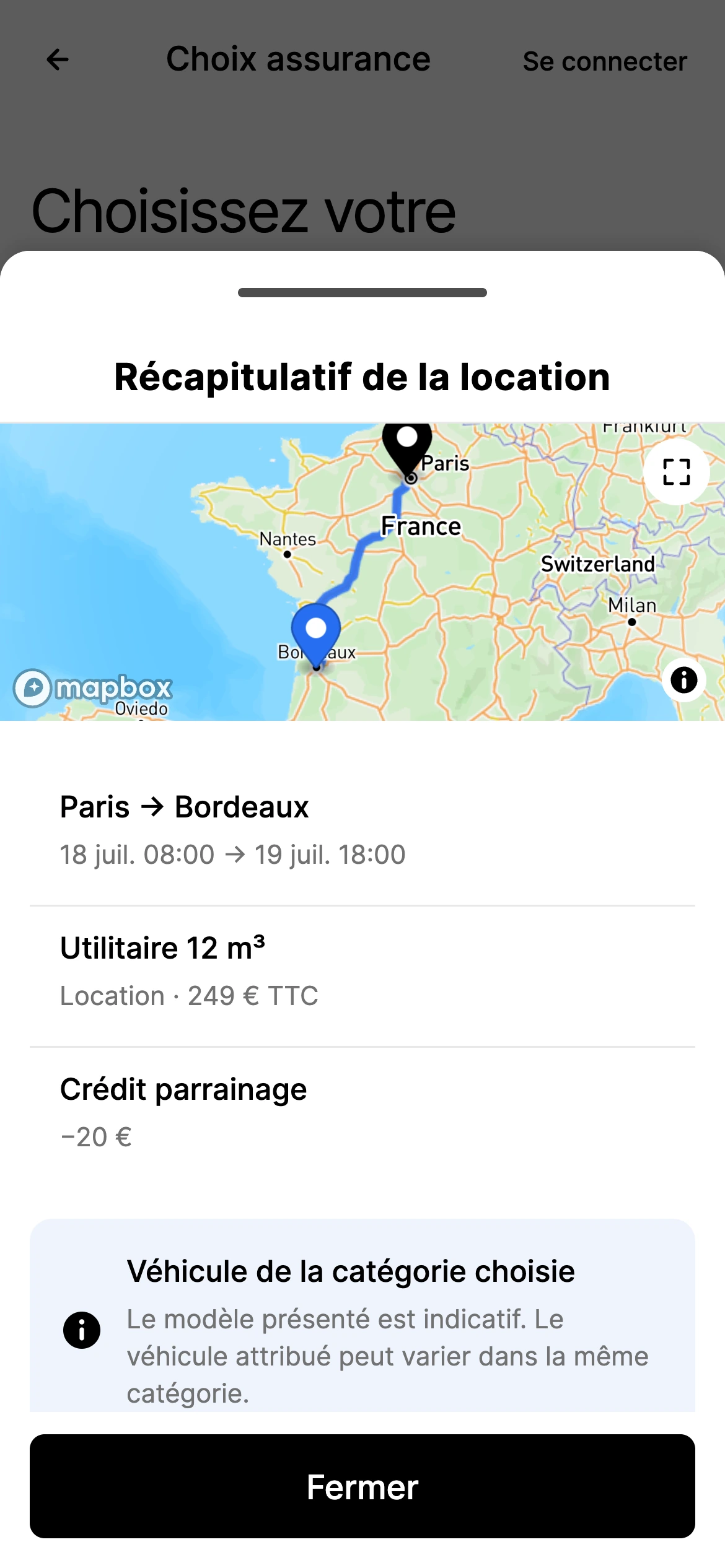Image resolution: width=725 pixels, height=1568 pixels.
Task: Tap the bottom sheet drag handle
Action: tap(362, 292)
